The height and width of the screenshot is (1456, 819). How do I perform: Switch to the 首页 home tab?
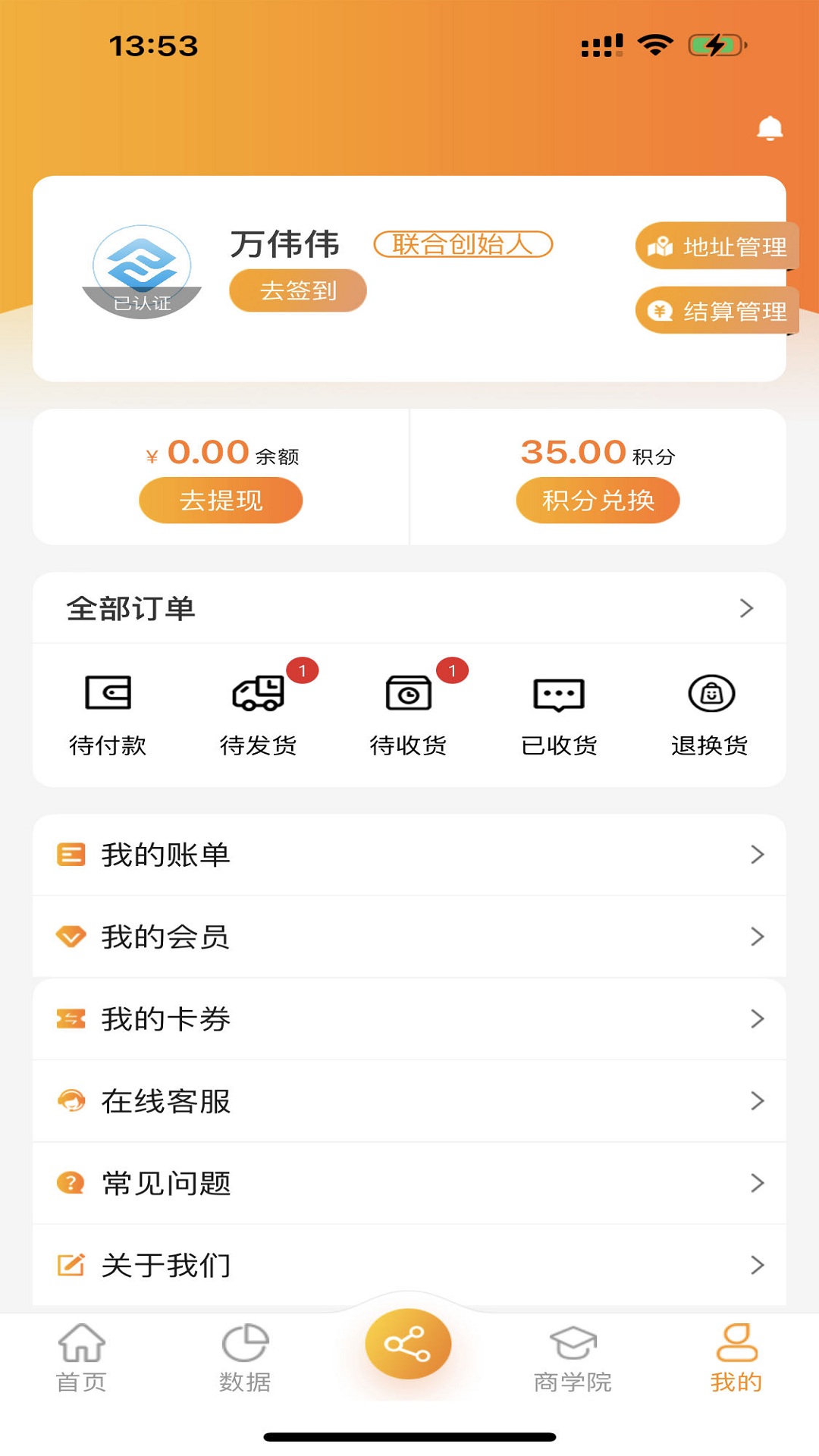pos(81,1357)
